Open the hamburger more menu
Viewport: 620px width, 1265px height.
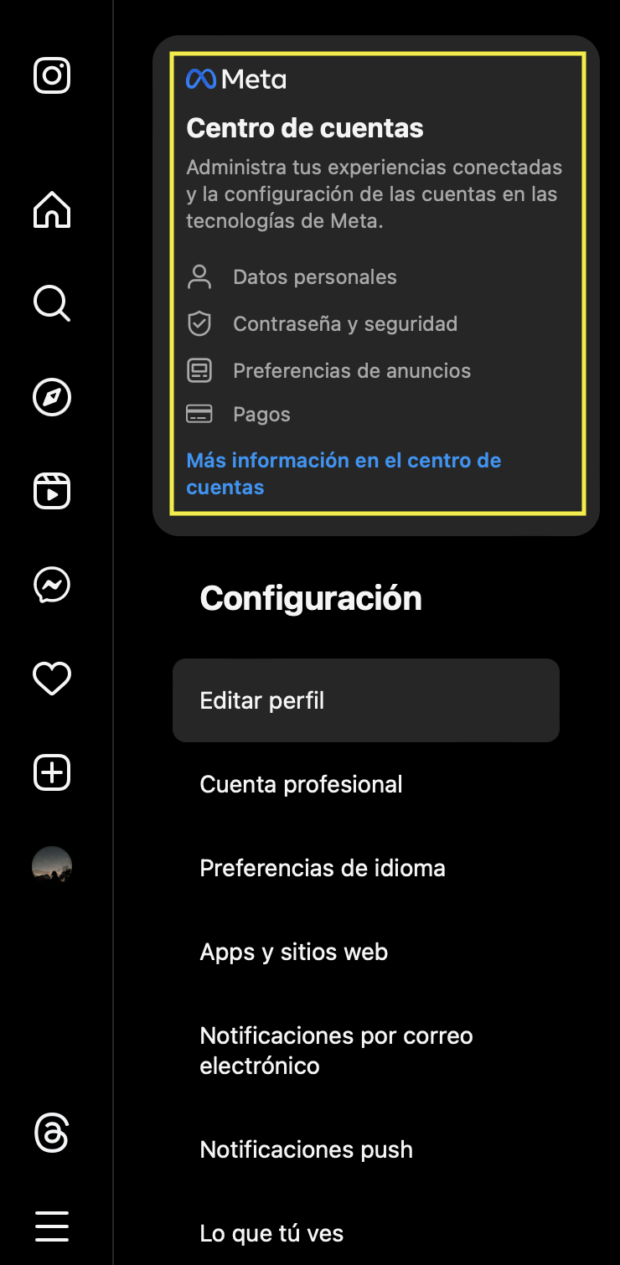[x=52, y=1226]
